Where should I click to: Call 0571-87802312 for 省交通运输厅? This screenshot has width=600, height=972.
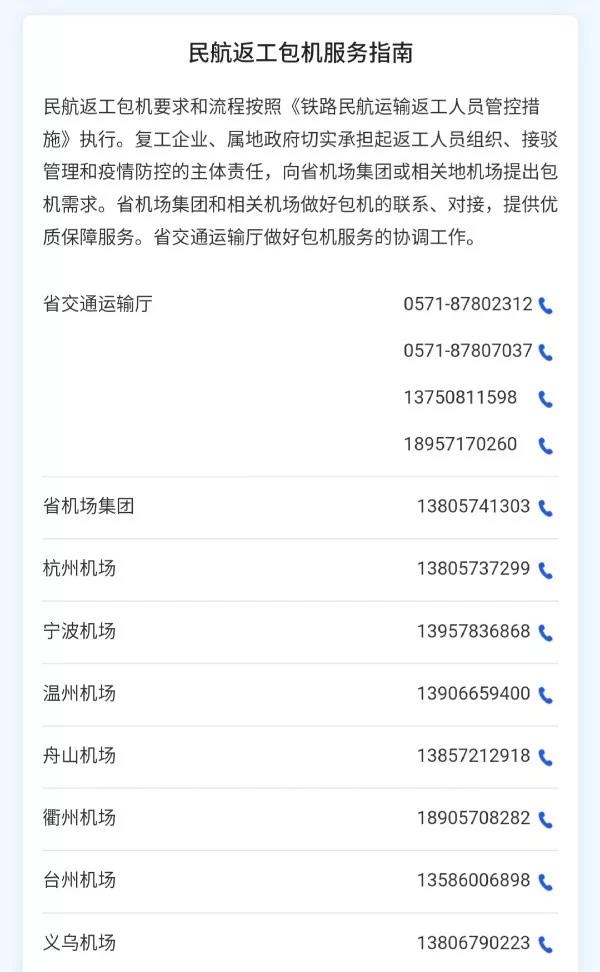click(545, 306)
